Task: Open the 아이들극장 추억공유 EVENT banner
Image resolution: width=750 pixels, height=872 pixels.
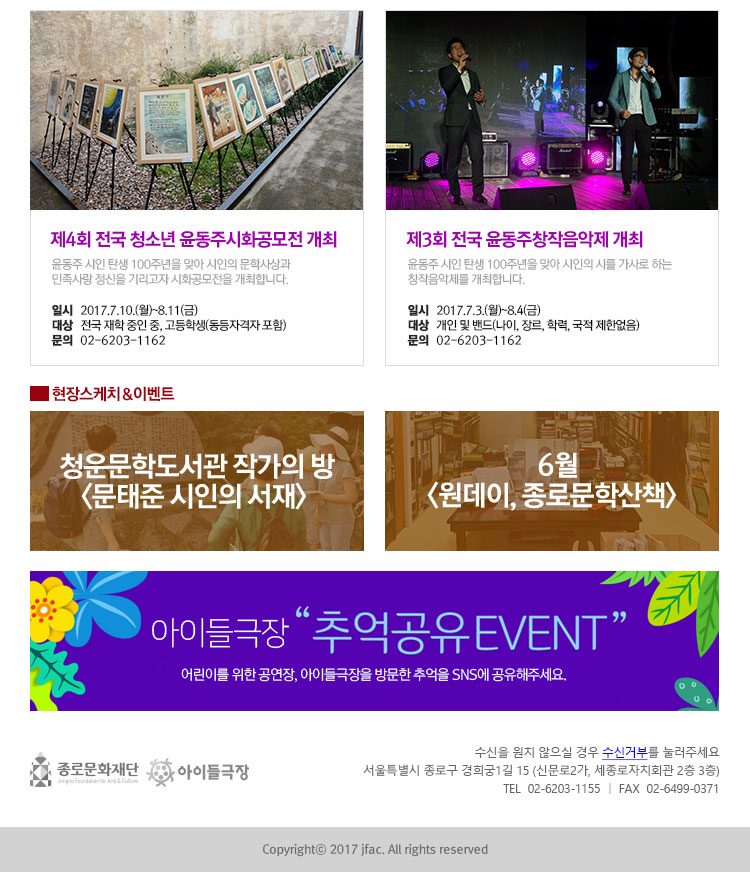Action: tap(374, 641)
